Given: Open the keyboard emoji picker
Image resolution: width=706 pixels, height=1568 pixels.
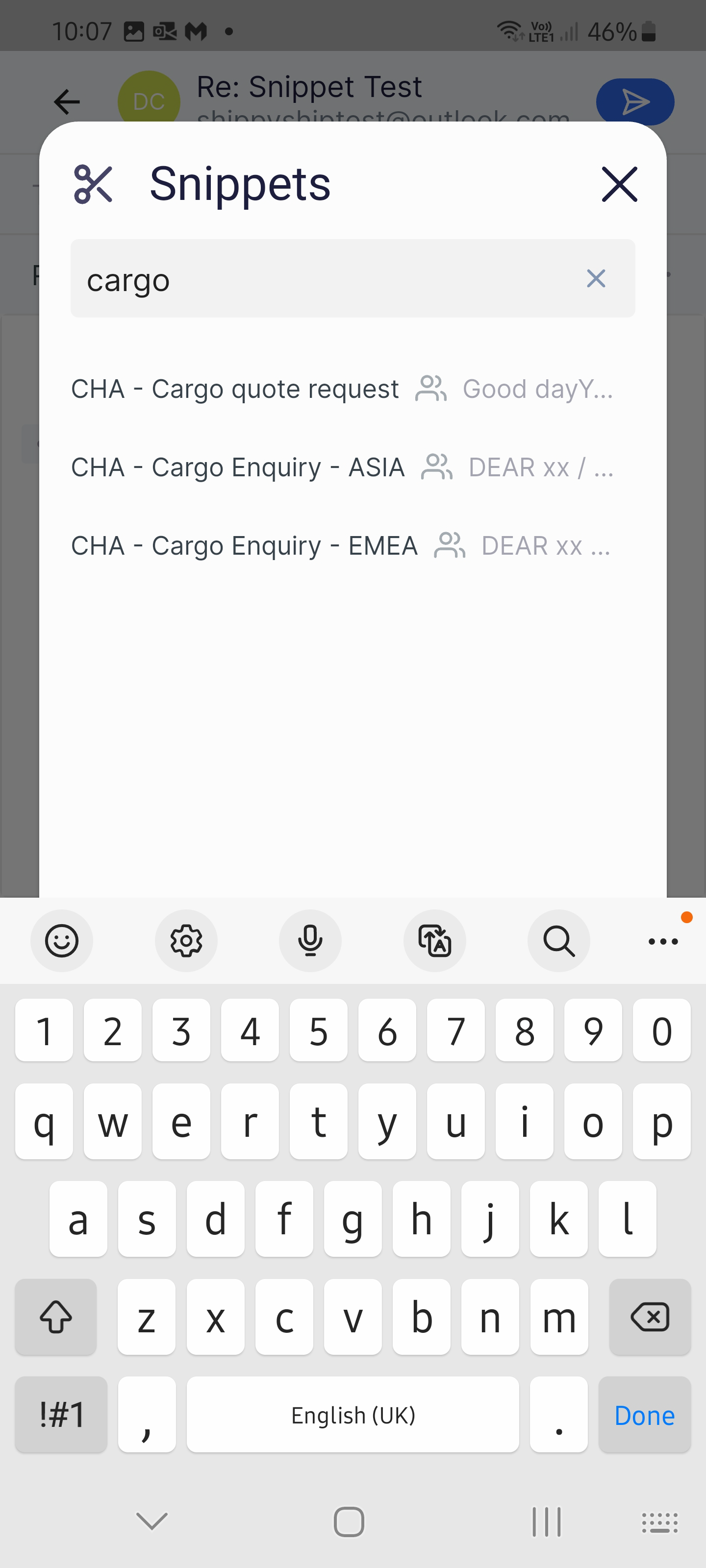Looking at the screenshot, I should [61, 941].
